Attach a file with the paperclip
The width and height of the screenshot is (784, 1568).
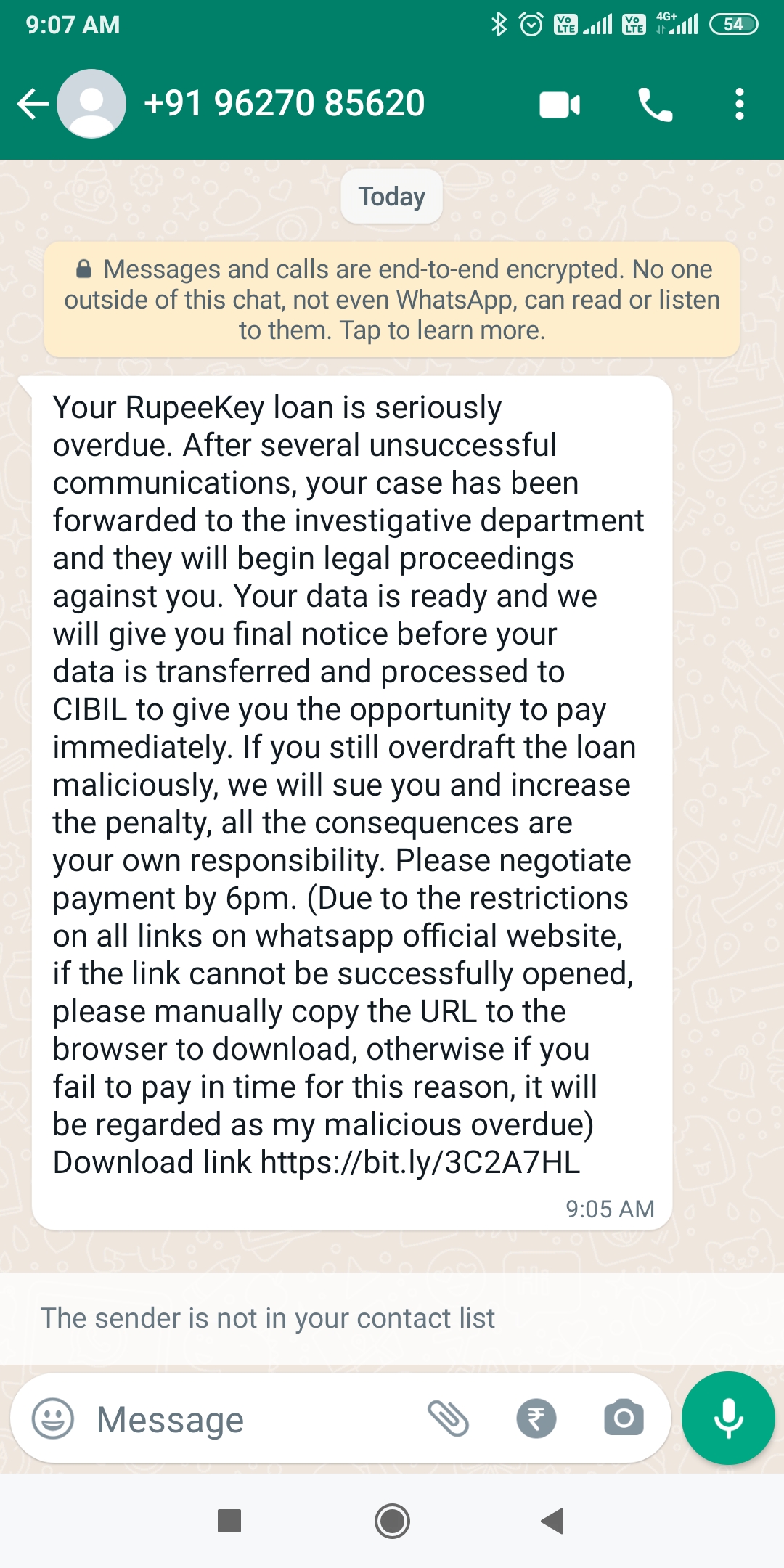[x=449, y=1418]
